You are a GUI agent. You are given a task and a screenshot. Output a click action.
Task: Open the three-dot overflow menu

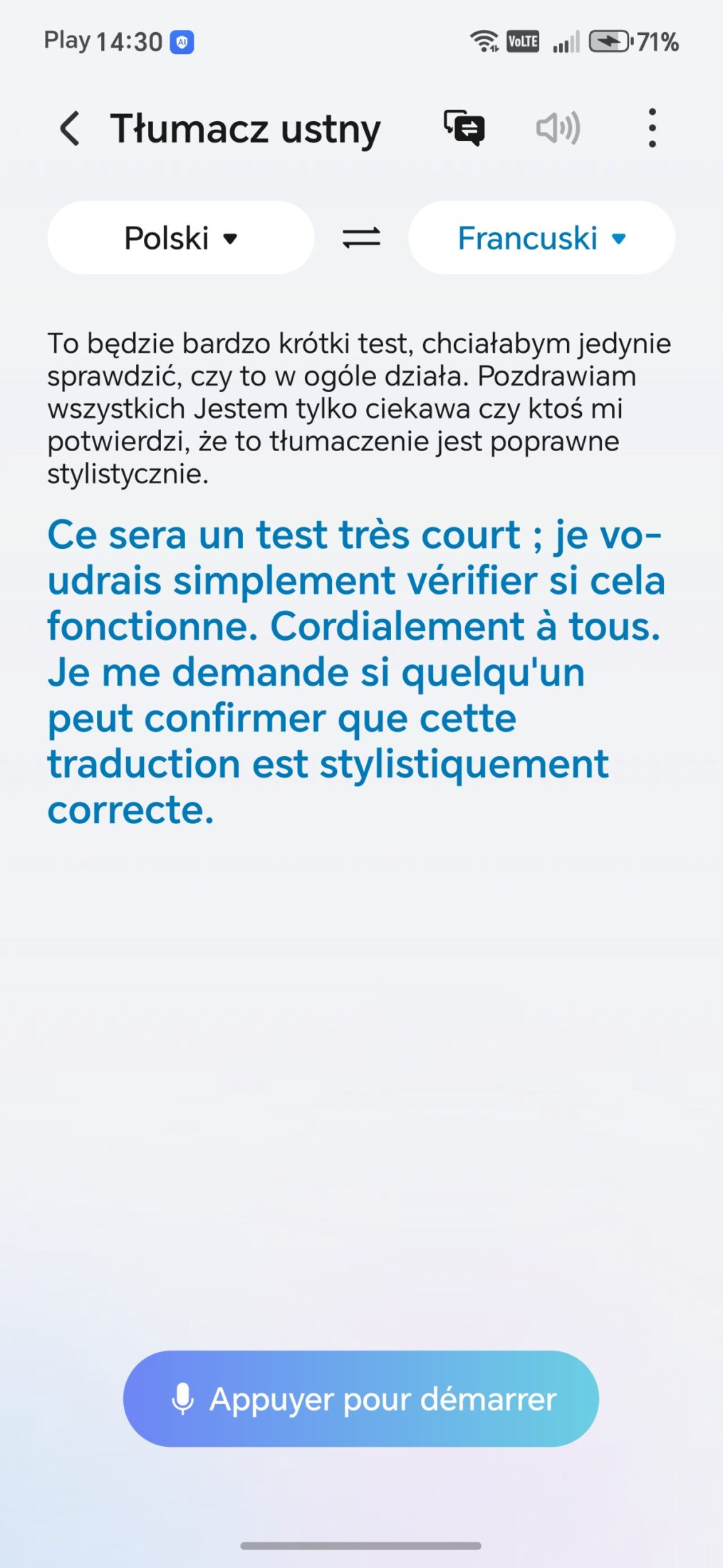(652, 128)
